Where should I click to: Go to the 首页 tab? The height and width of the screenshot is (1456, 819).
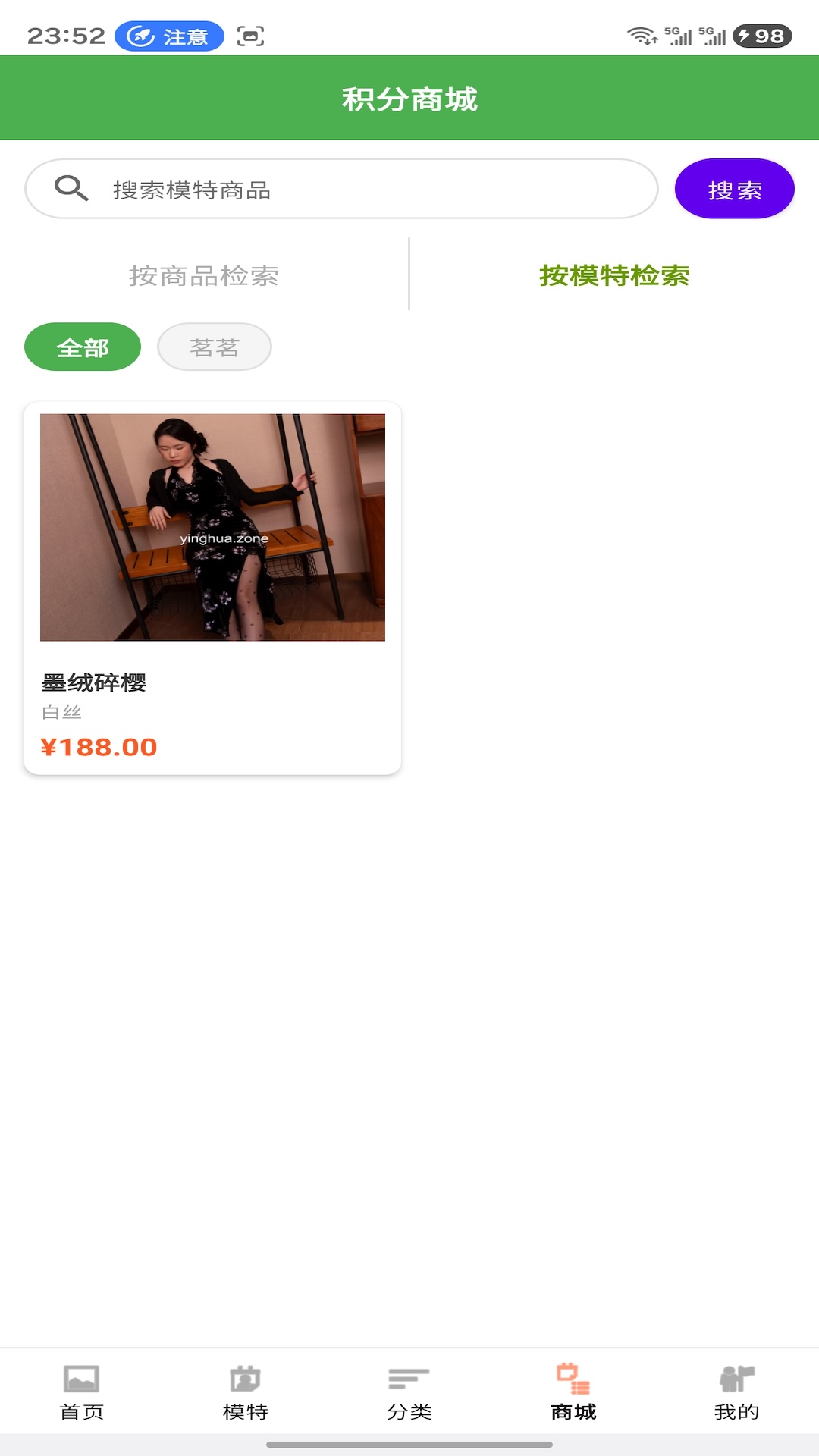tap(81, 1392)
